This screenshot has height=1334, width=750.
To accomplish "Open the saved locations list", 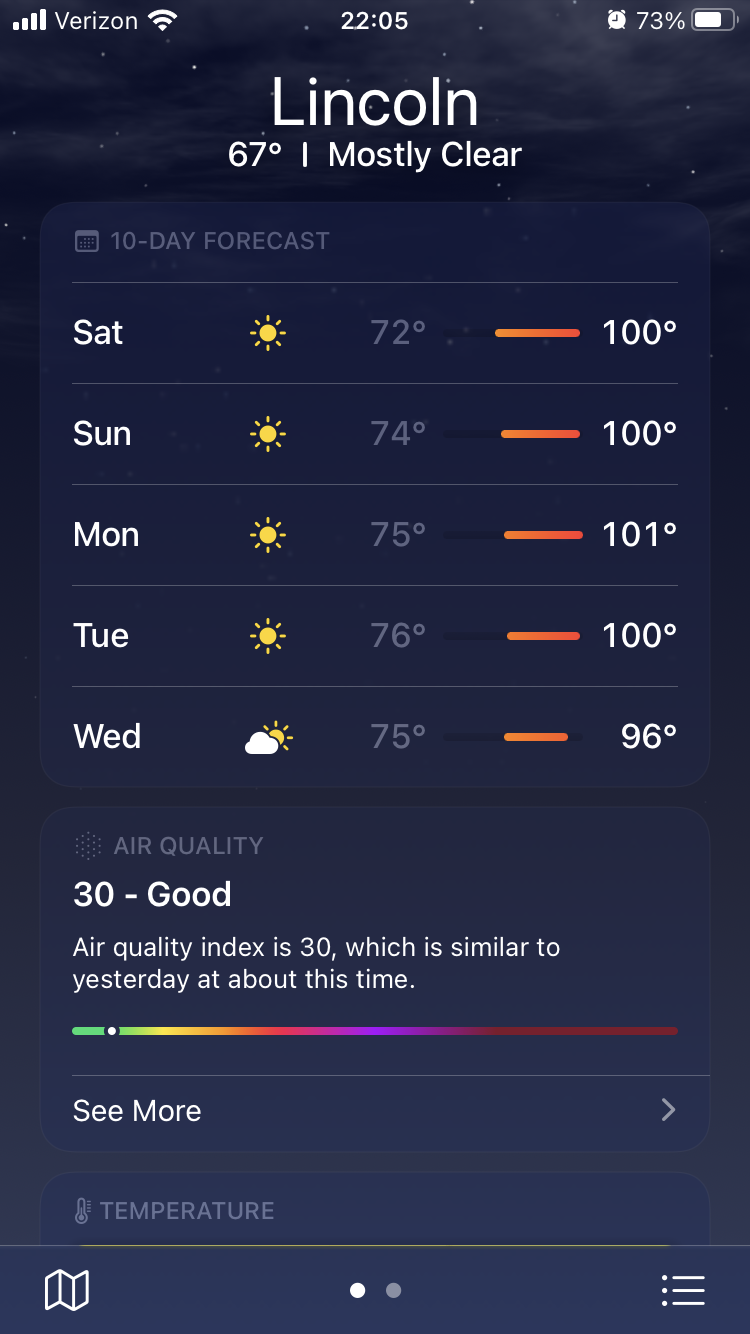I will 683,1290.
